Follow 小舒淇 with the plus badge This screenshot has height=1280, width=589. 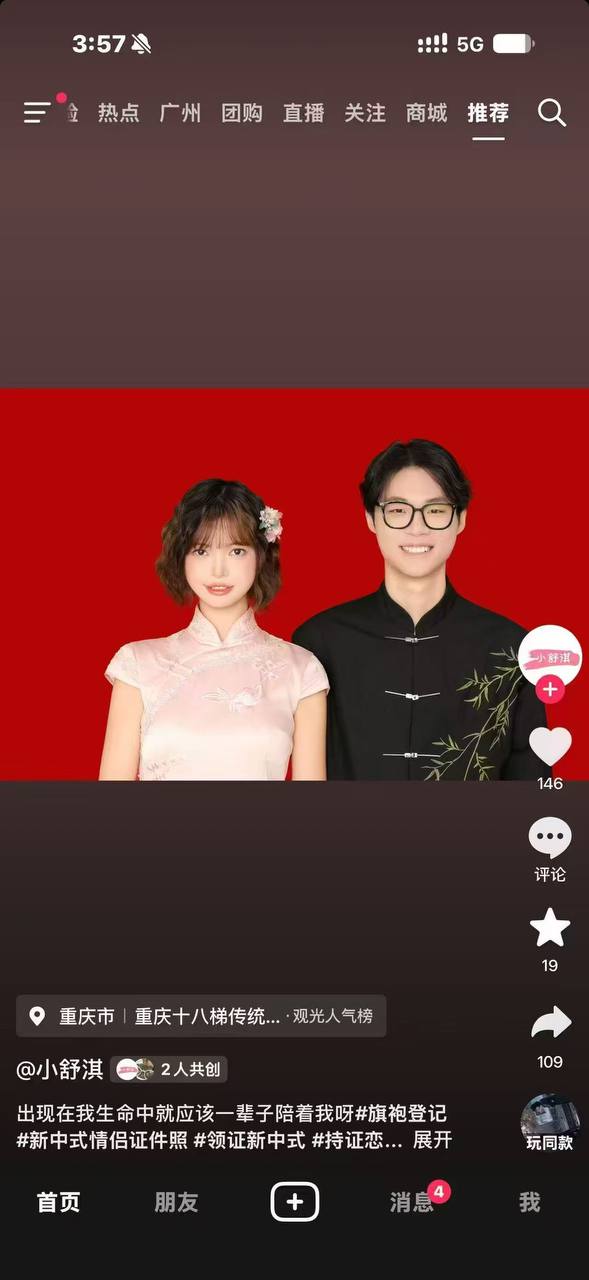[x=550, y=690]
